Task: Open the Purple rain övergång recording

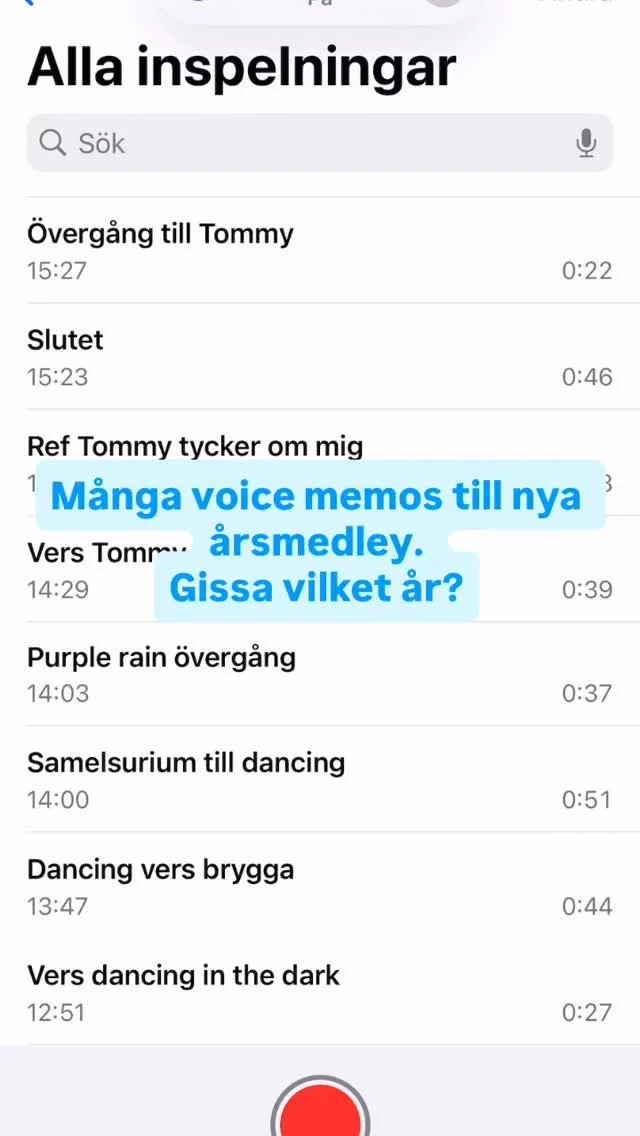Action: click(x=320, y=674)
